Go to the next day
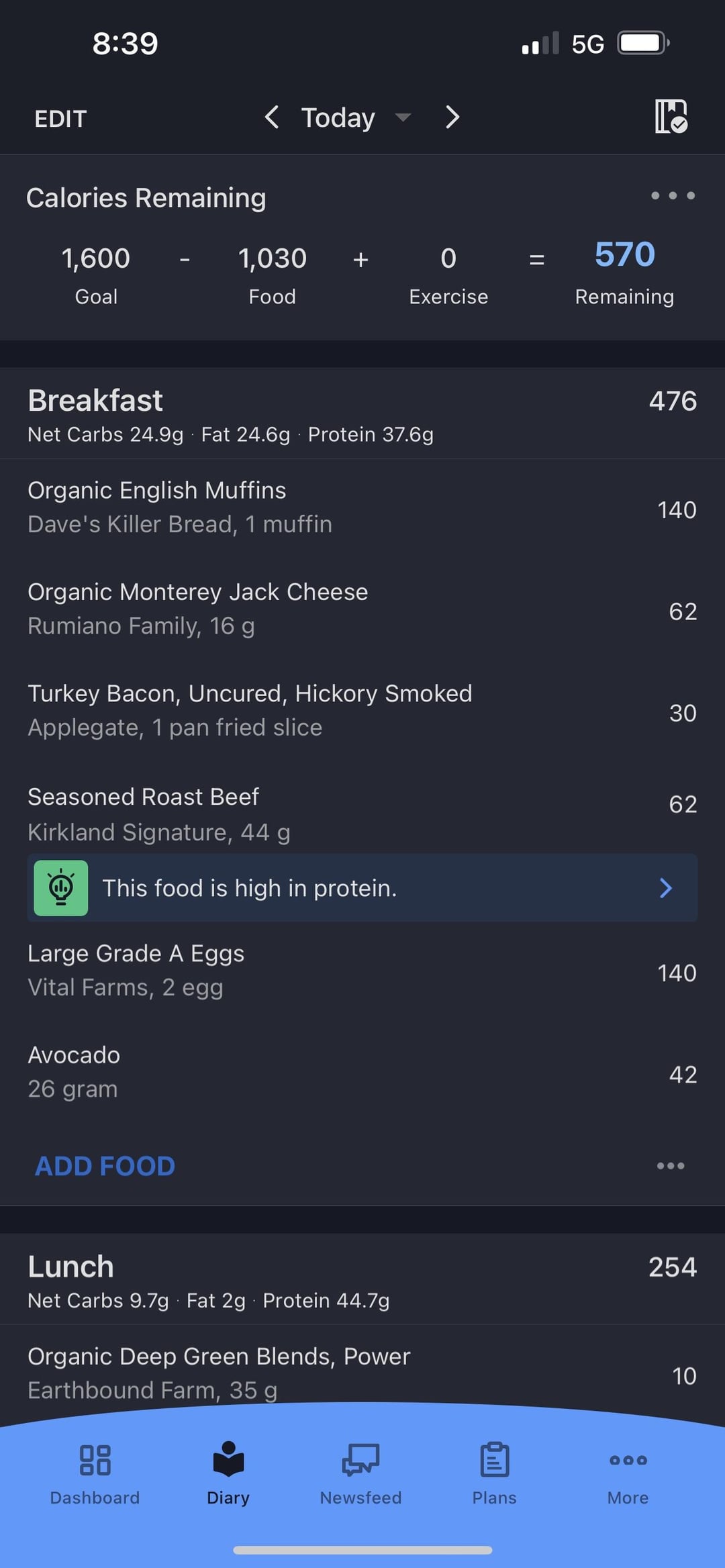Viewport: 725px width, 1568px height. point(452,117)
